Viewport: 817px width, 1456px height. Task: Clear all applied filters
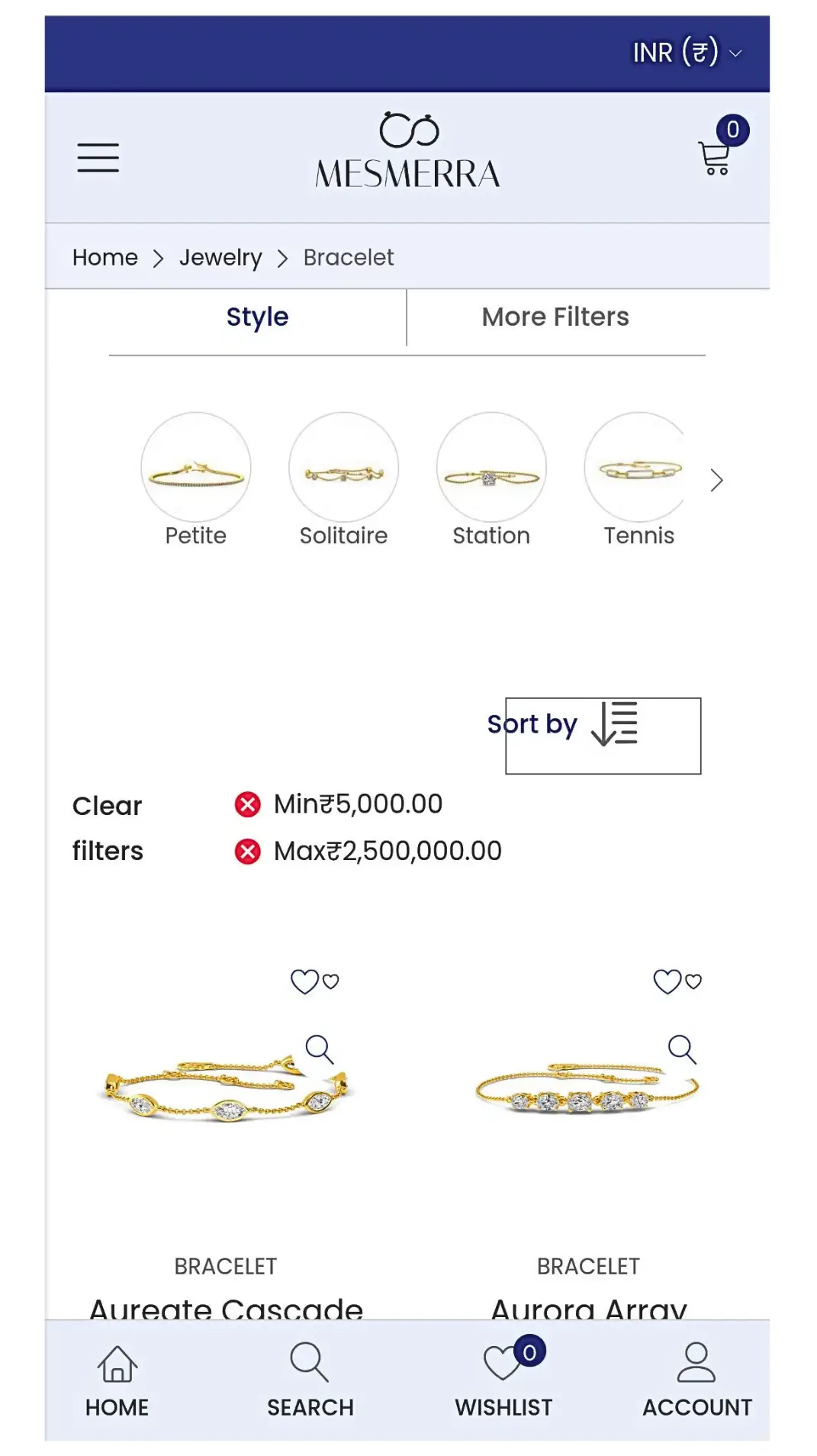(108, 828)
